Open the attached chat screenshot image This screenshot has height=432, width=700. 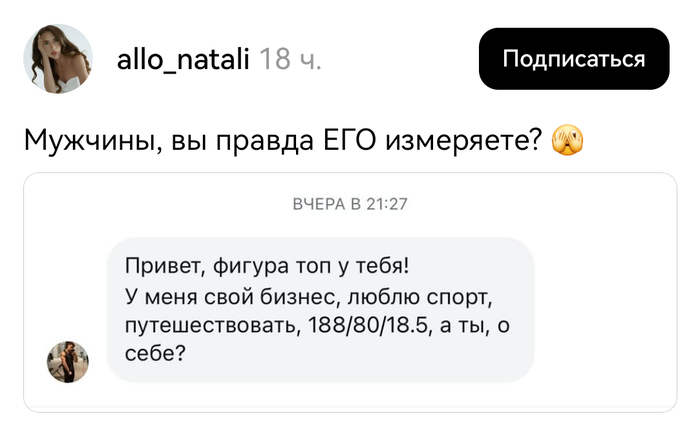click(350, 292)
